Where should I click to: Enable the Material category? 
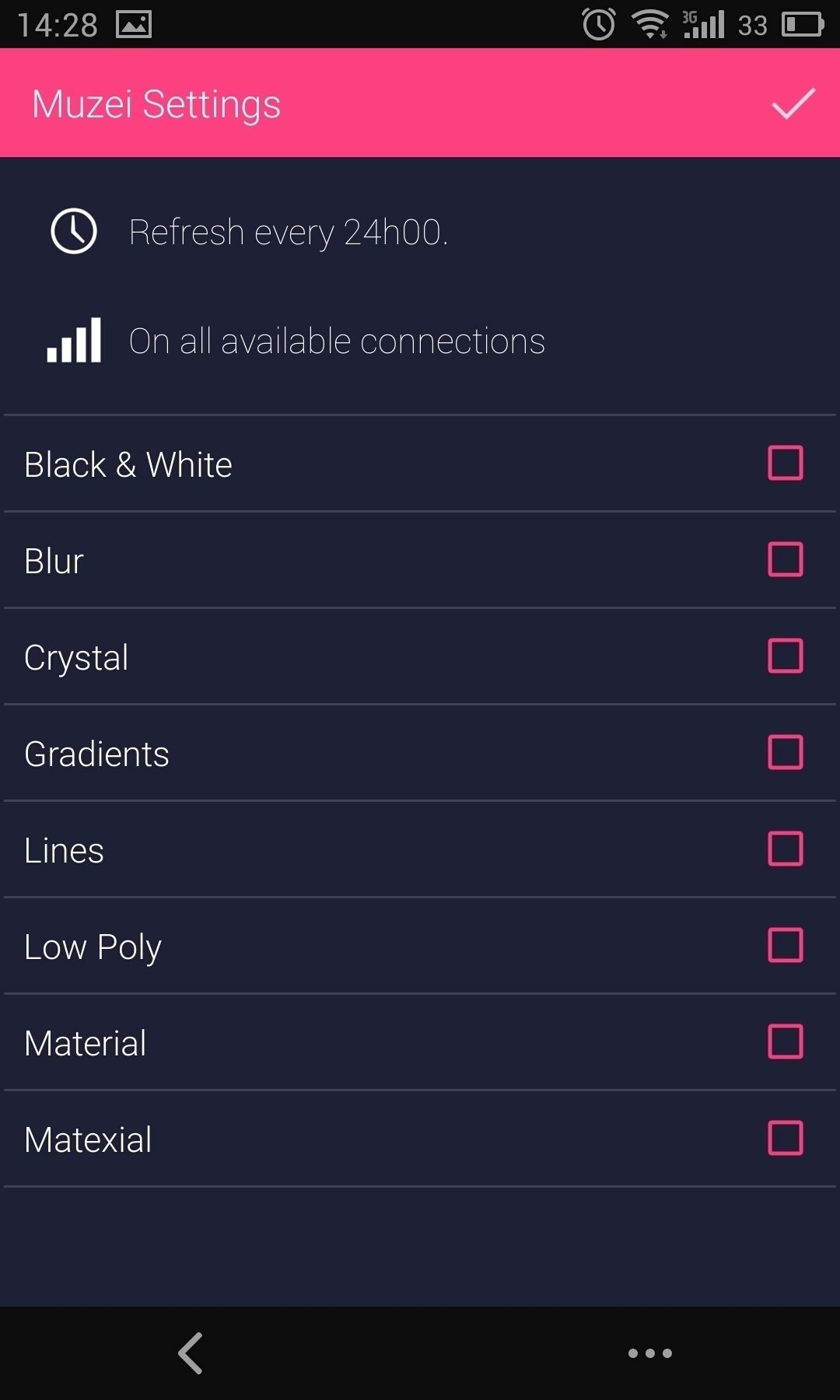coord(785,1042)
